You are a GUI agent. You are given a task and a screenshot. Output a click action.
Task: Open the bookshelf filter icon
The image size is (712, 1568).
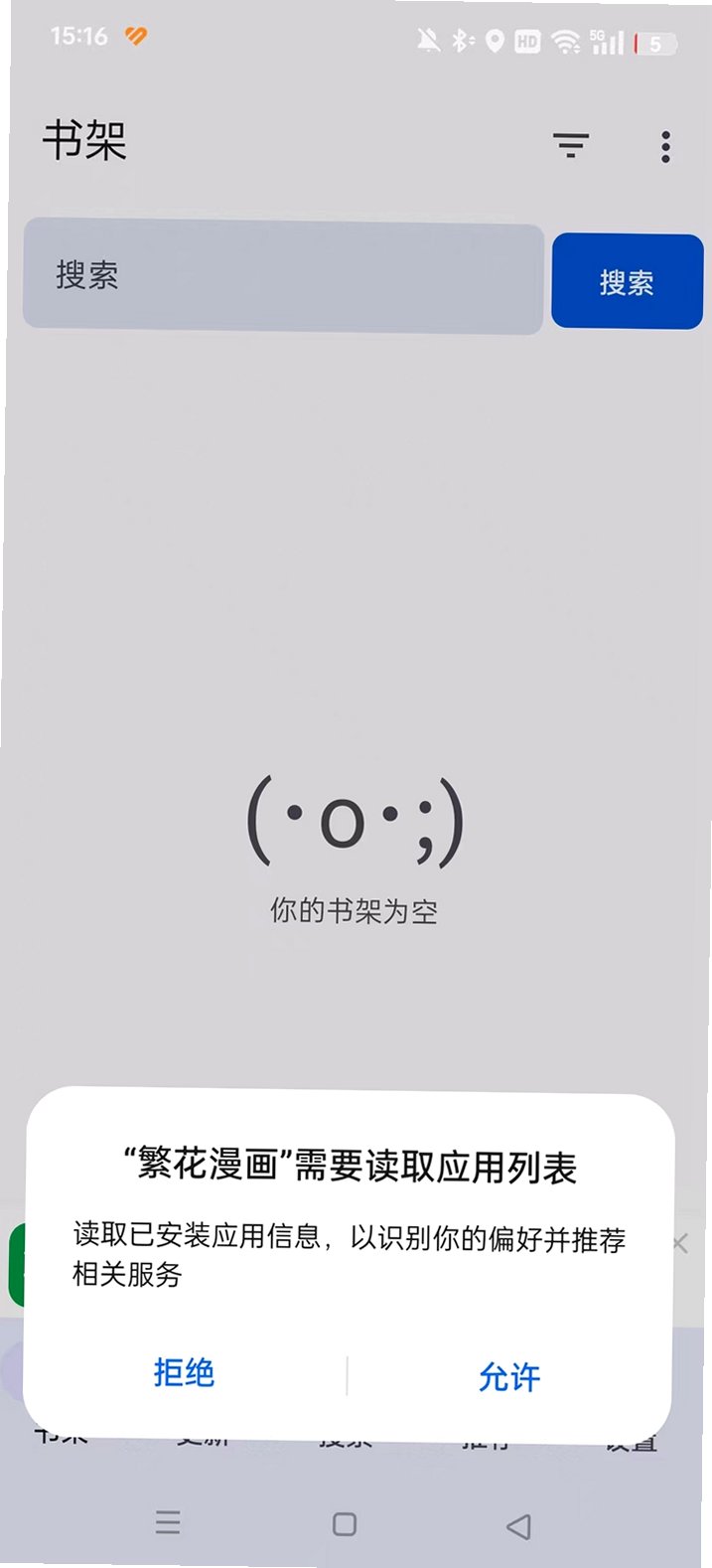tap(571, 146)
